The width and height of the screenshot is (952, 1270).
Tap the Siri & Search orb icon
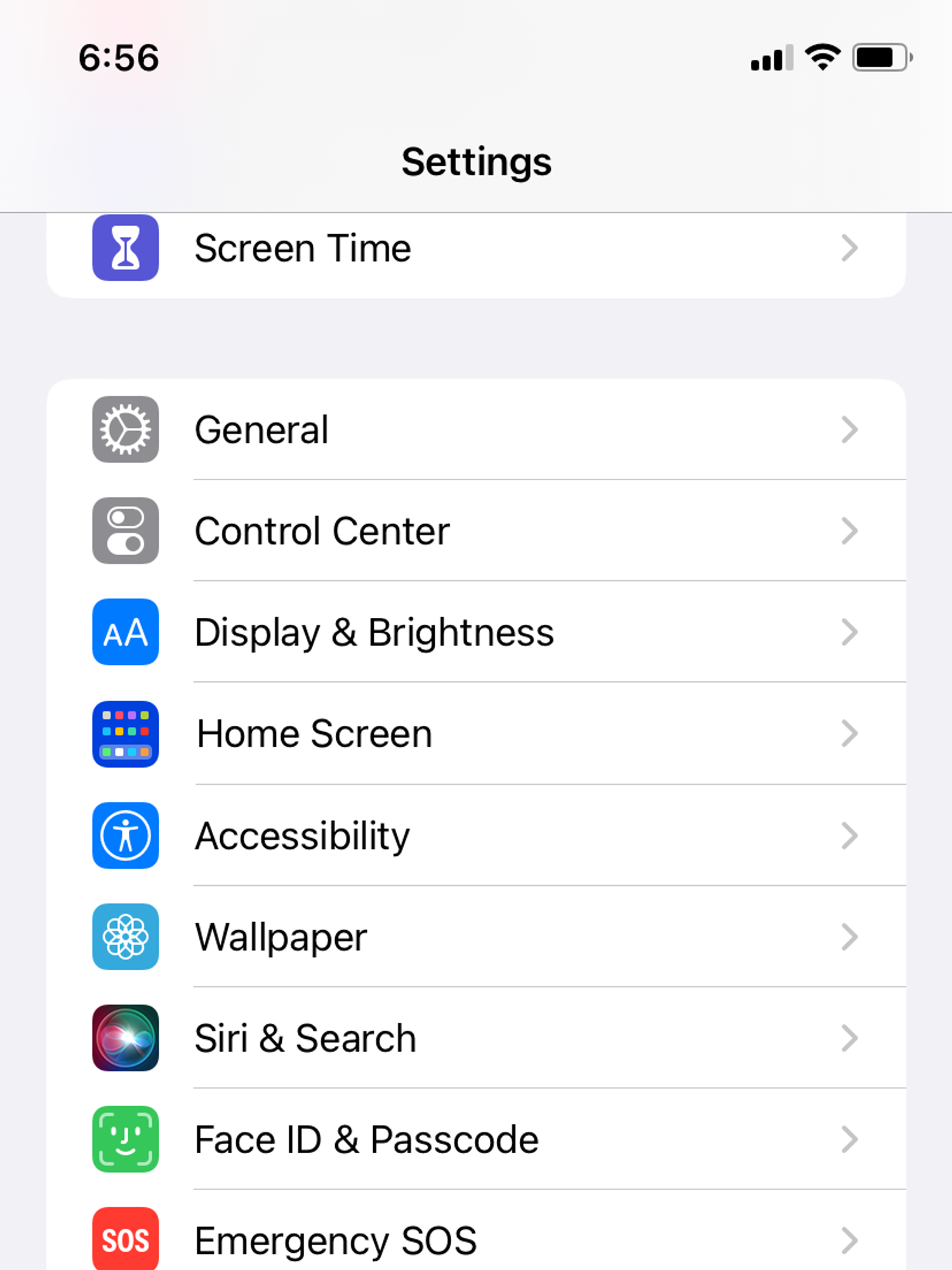pos(125,1039)
